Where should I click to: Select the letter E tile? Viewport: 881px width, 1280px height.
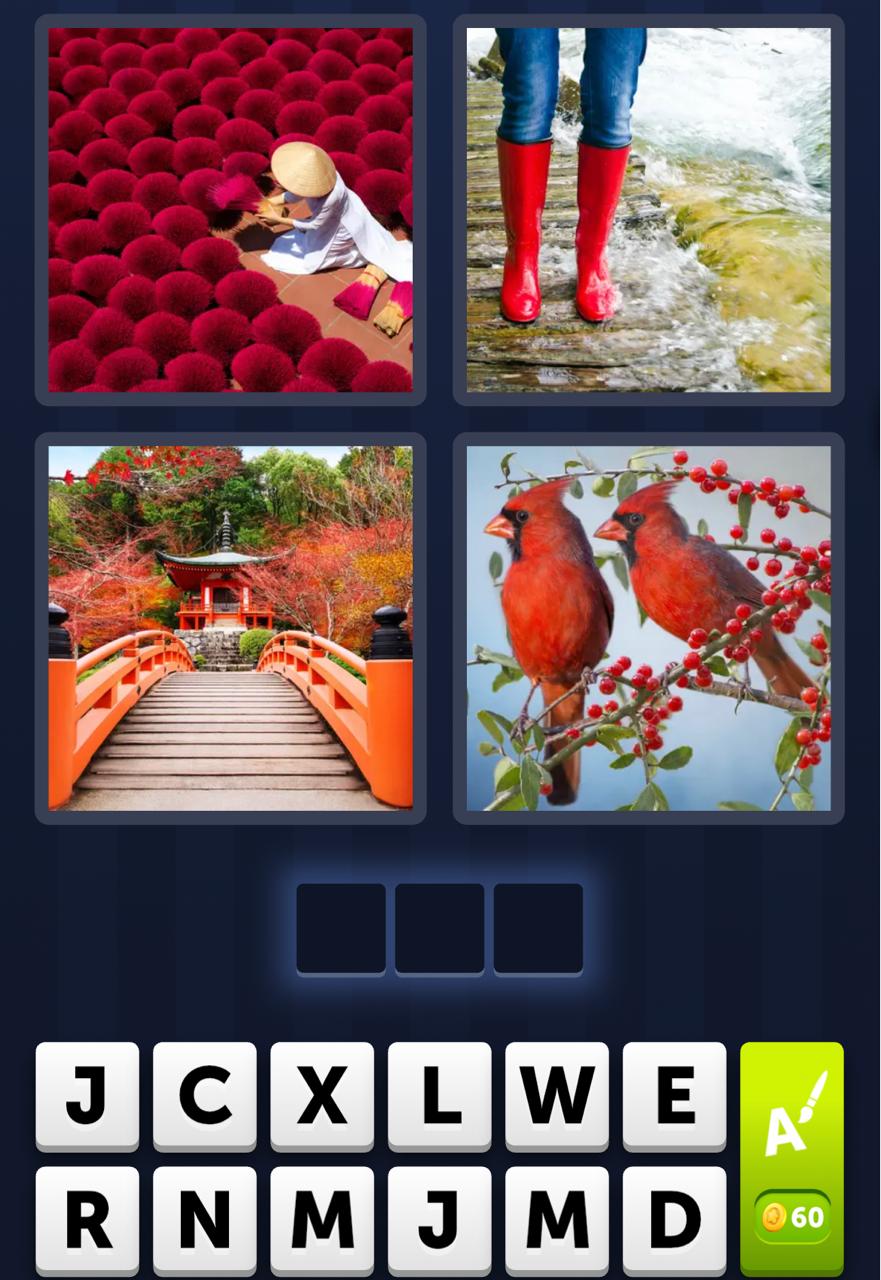tap(675, 1098)
